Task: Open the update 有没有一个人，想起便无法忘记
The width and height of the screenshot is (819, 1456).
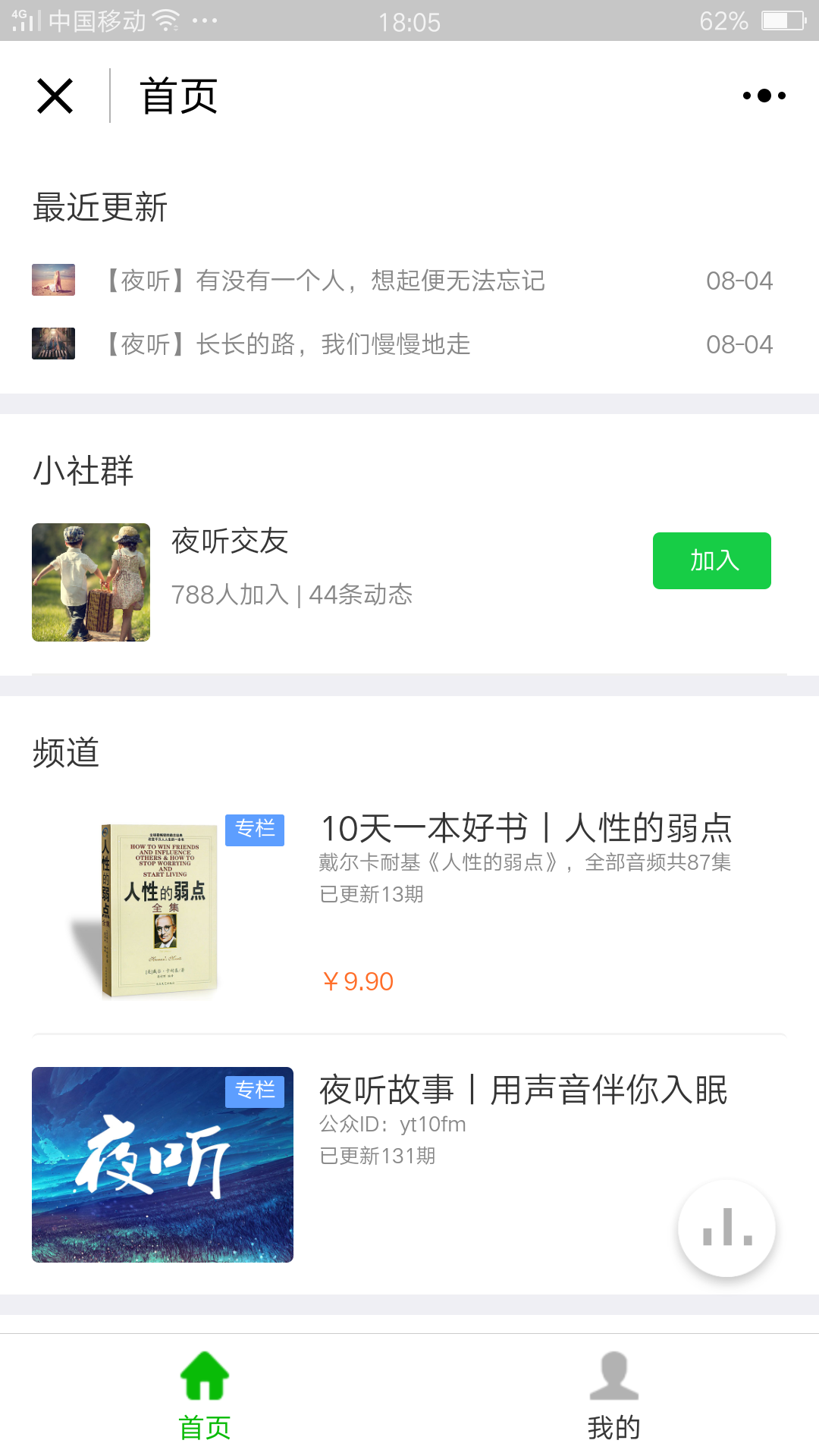Action: point(402,281)
